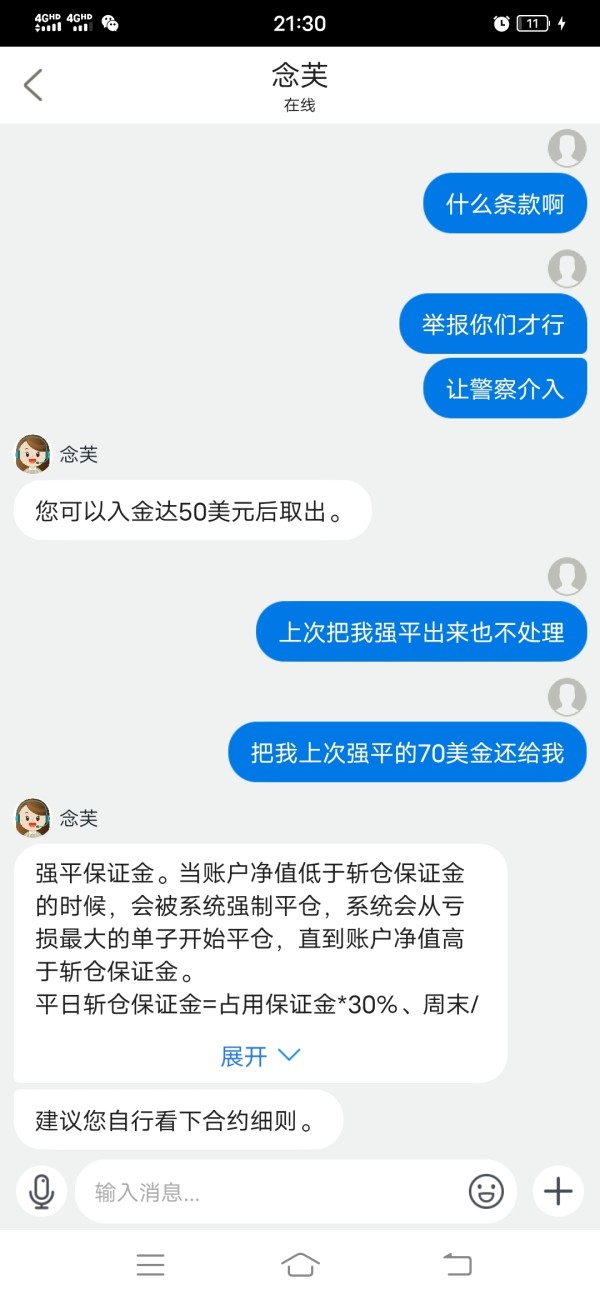Go back using the top-left arrow
The height and width of the screenshot is (1300, 600).
(33, 85)
